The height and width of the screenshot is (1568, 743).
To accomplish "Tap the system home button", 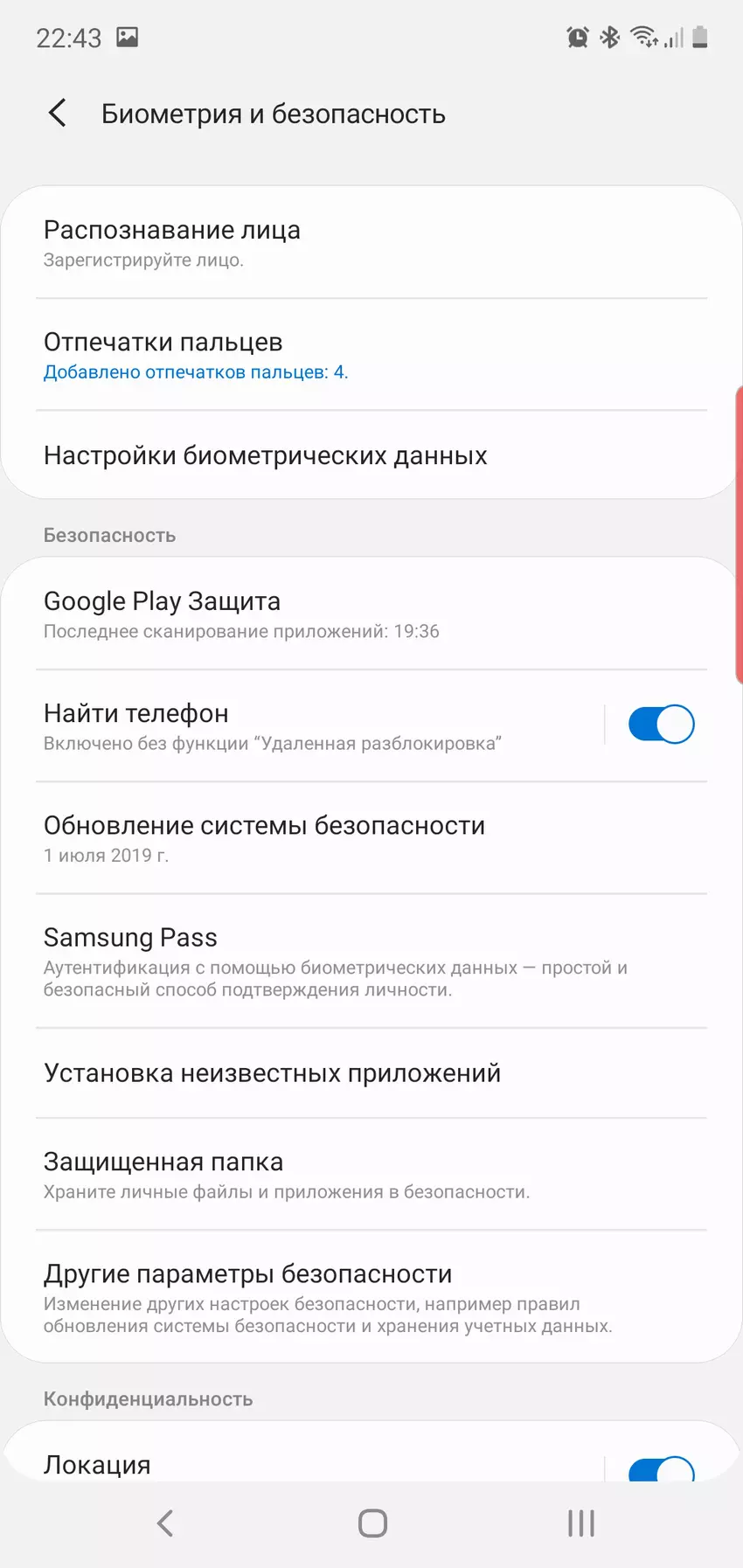I will 372,1523.
